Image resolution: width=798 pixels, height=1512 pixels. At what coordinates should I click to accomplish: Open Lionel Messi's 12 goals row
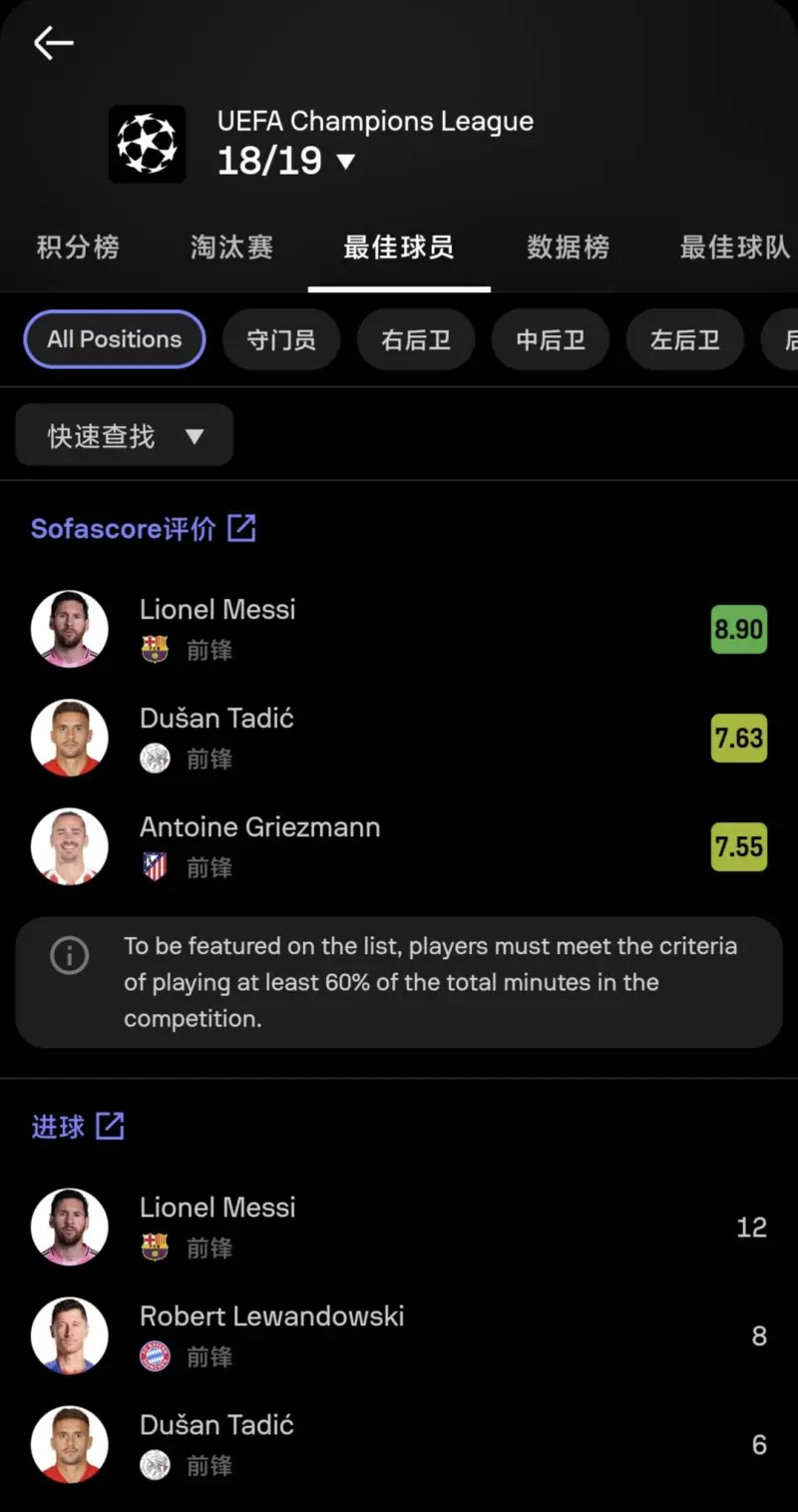tap(399, 1227)
